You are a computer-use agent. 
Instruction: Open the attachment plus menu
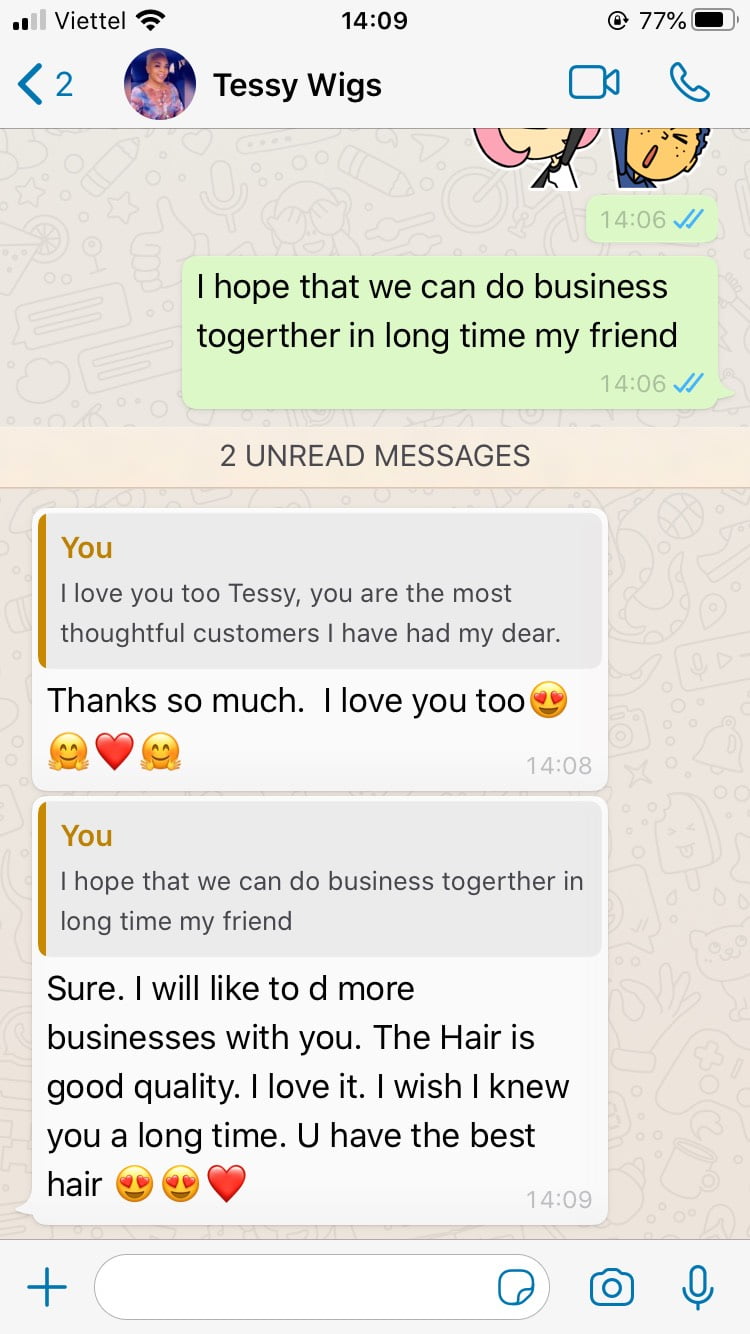pyautogui.click(x=46, y=1288)
